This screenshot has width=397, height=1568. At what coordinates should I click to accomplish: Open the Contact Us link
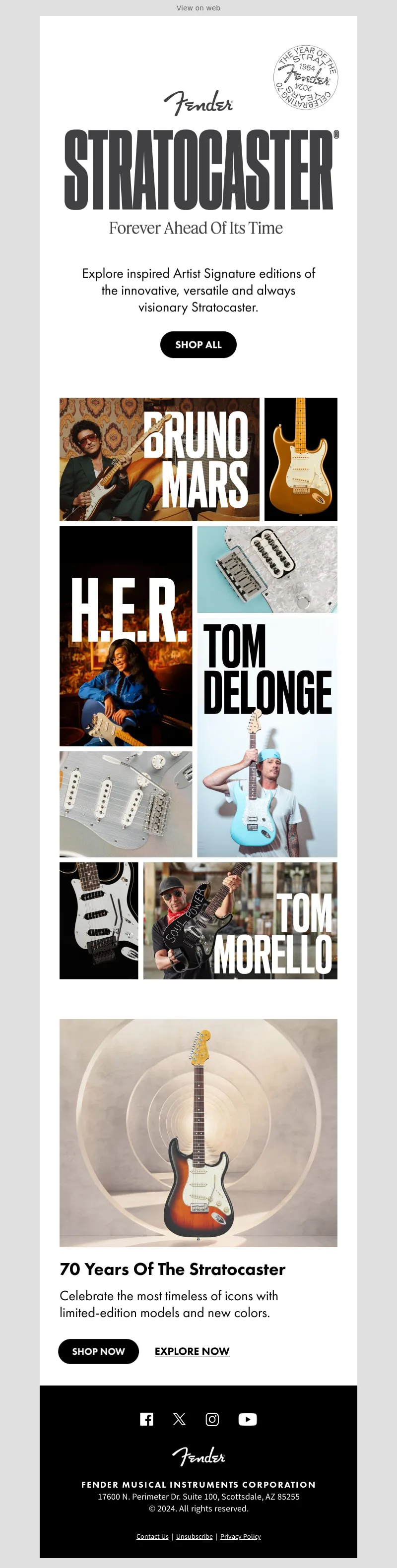[152, 1536]
